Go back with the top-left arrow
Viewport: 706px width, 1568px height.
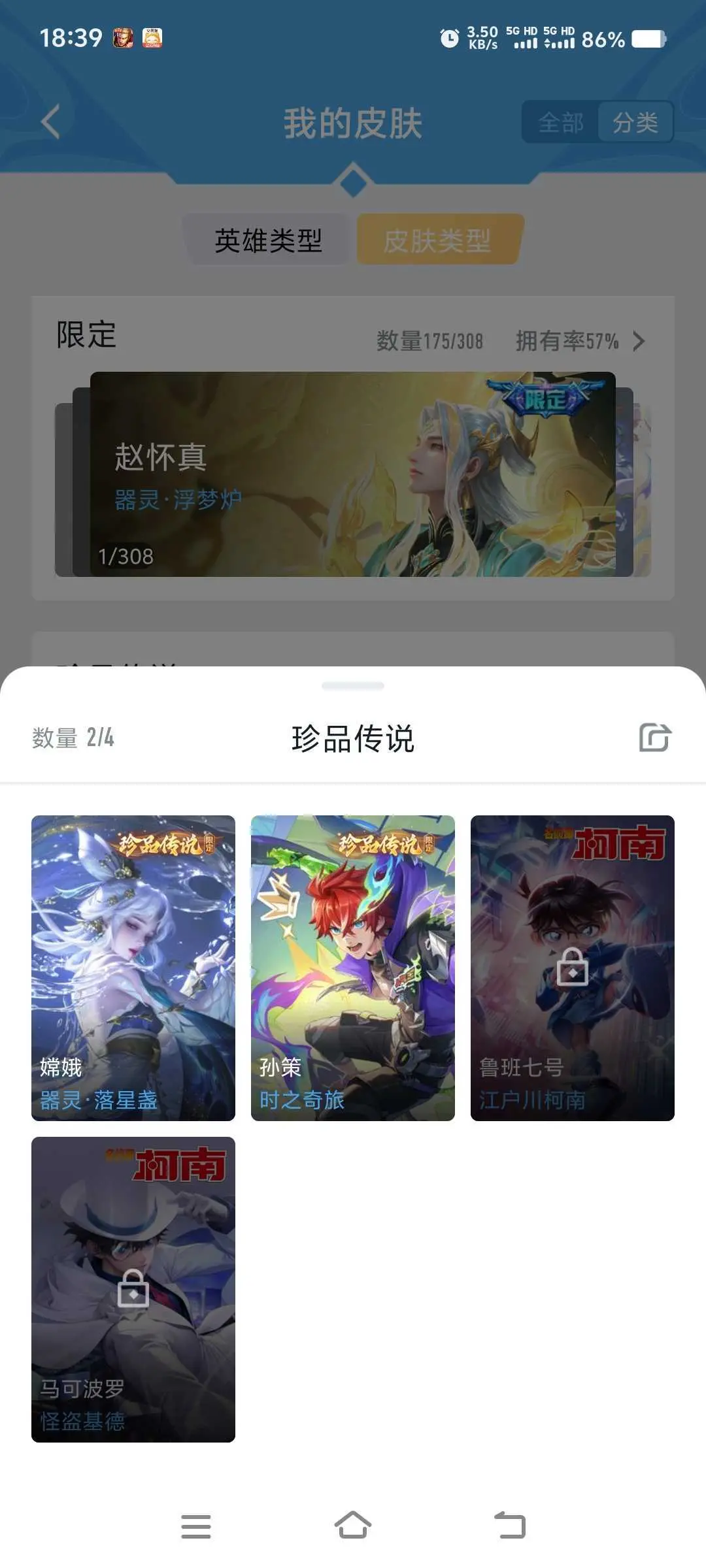point(50,122)
